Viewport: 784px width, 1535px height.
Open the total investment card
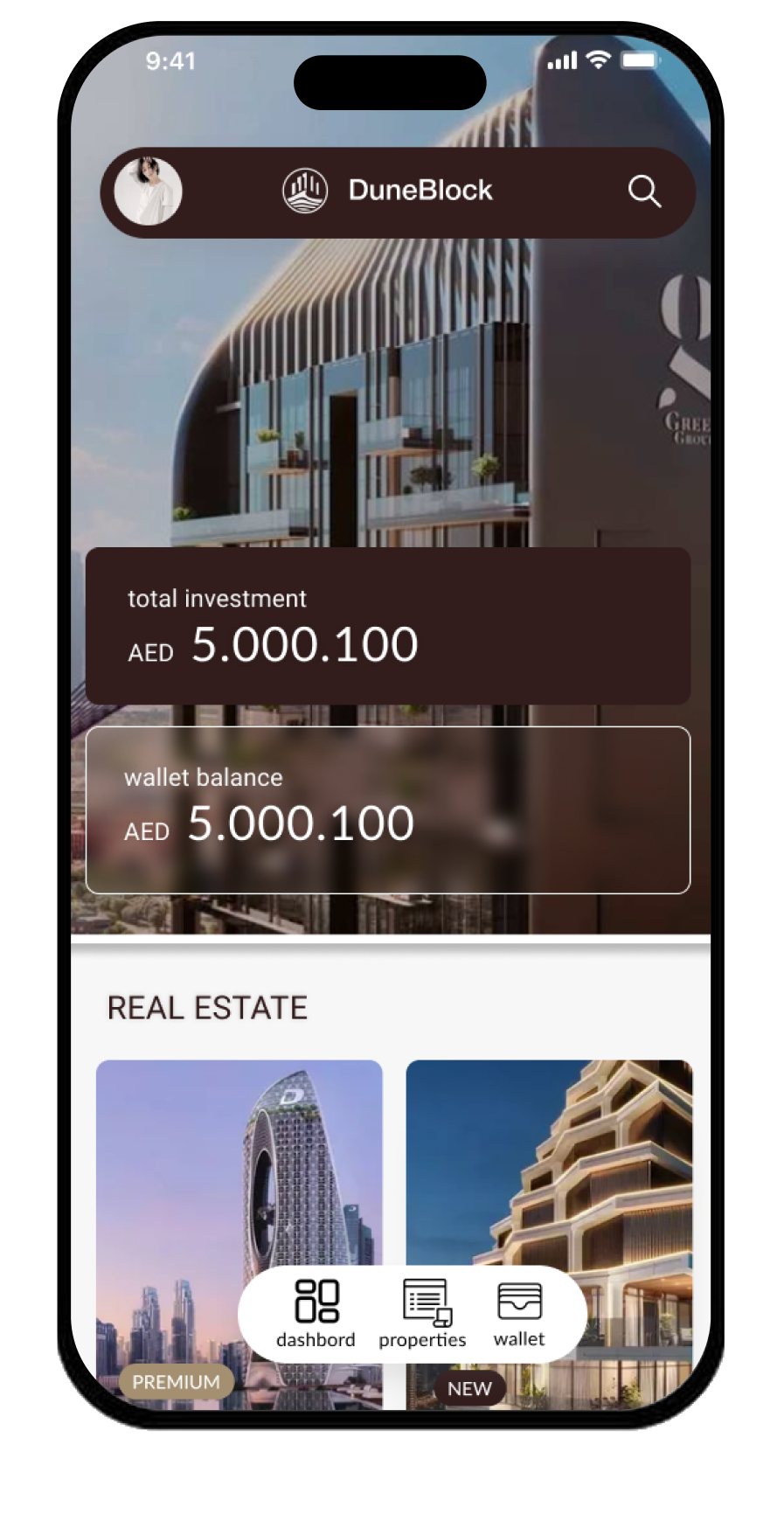pyautogui.click(x=388, y=626)
